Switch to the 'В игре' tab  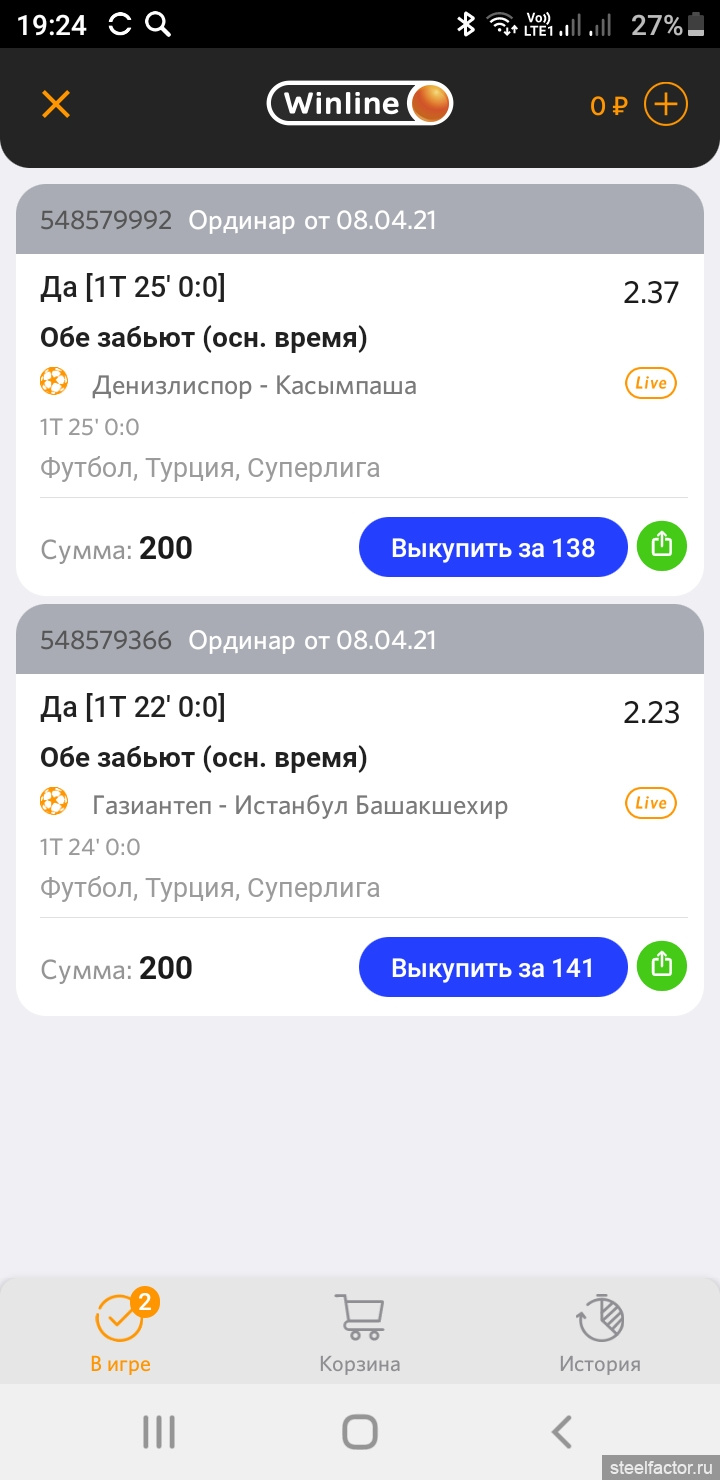pyautogui.click(x=121, y=1332)
